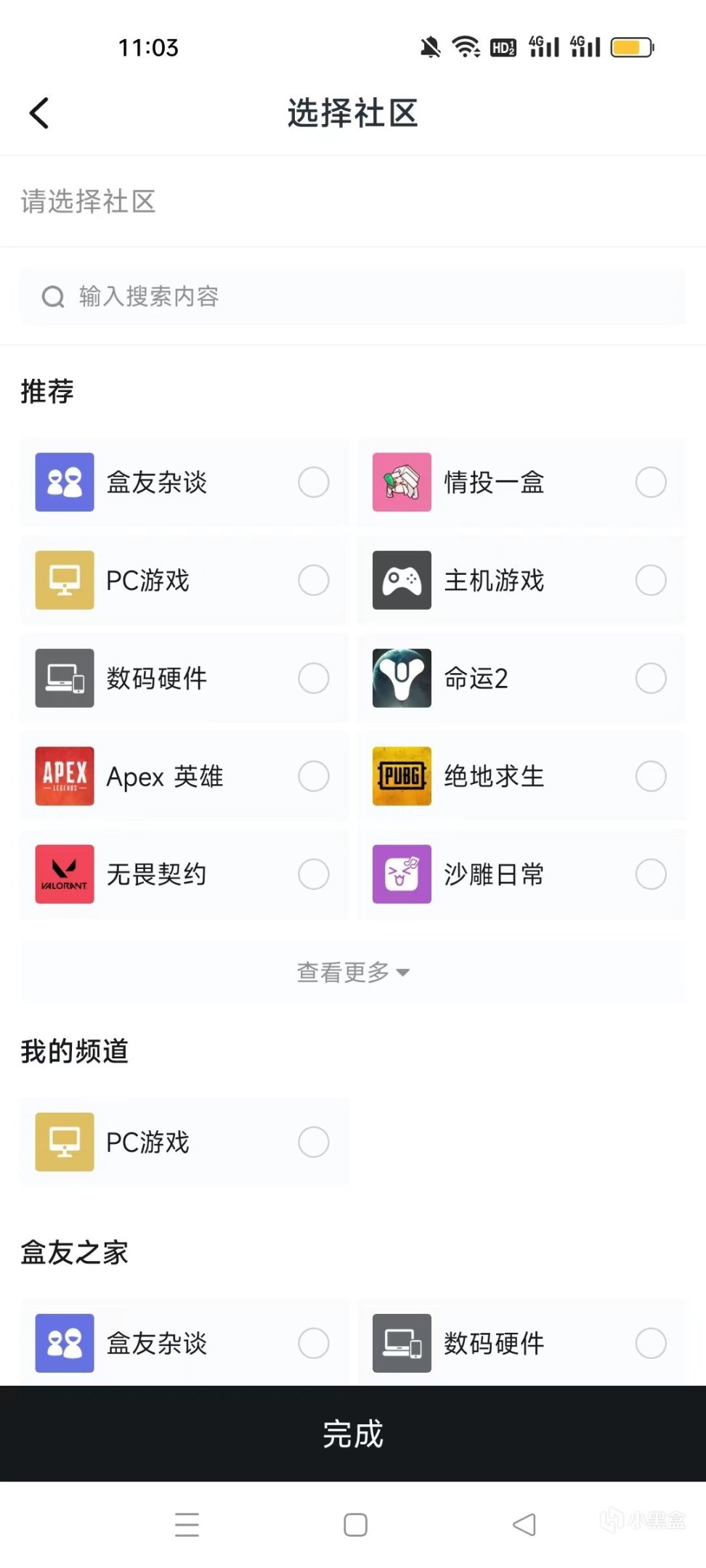This screenshot has width=706, height=1568.
Task: Select 数码硬件 under 盒友之家
Action: [x=521, y=1343]
